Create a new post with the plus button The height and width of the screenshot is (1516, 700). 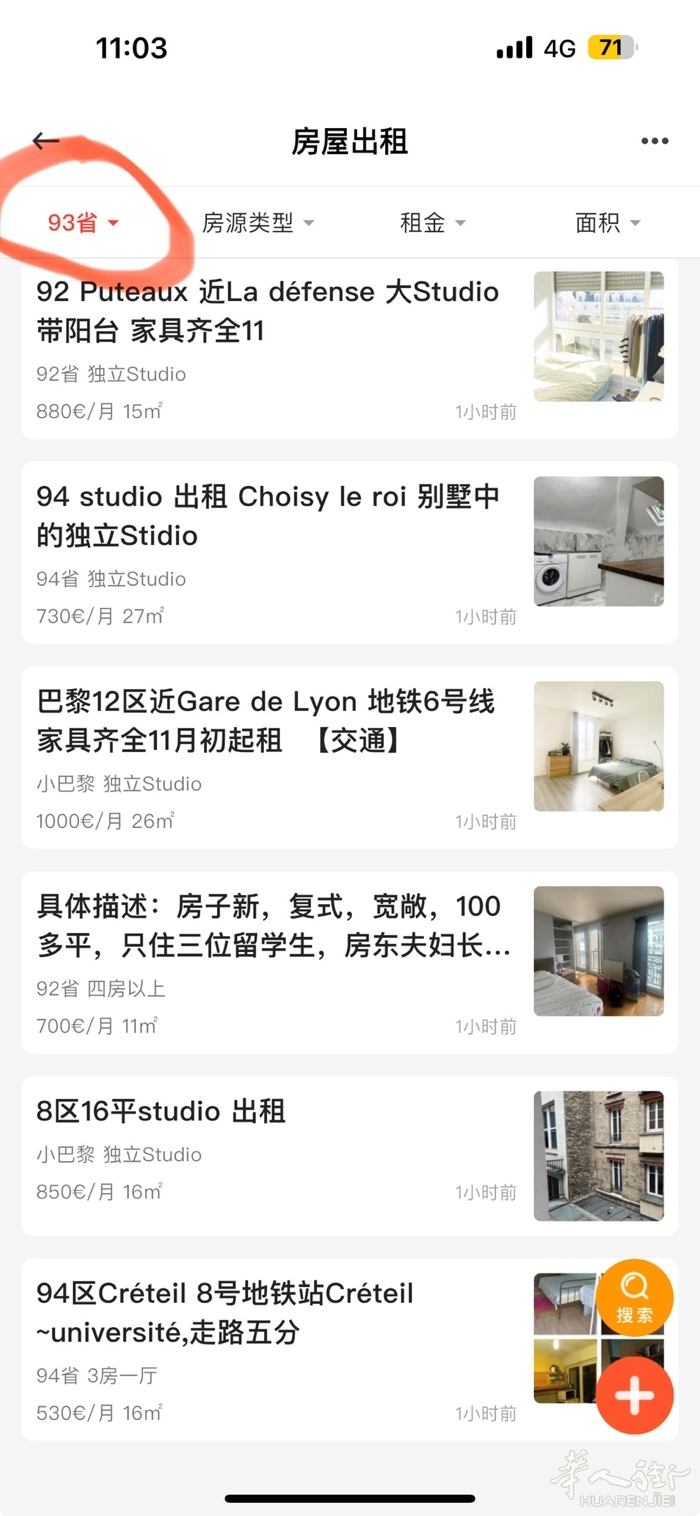pyautogui.click(x=635, y=1396)
